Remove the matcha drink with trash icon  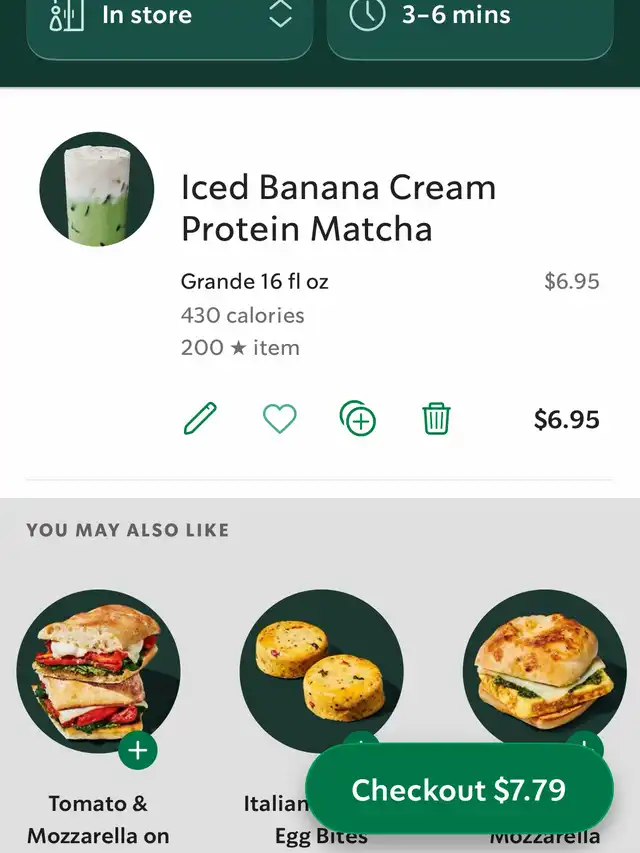(436, 419)
